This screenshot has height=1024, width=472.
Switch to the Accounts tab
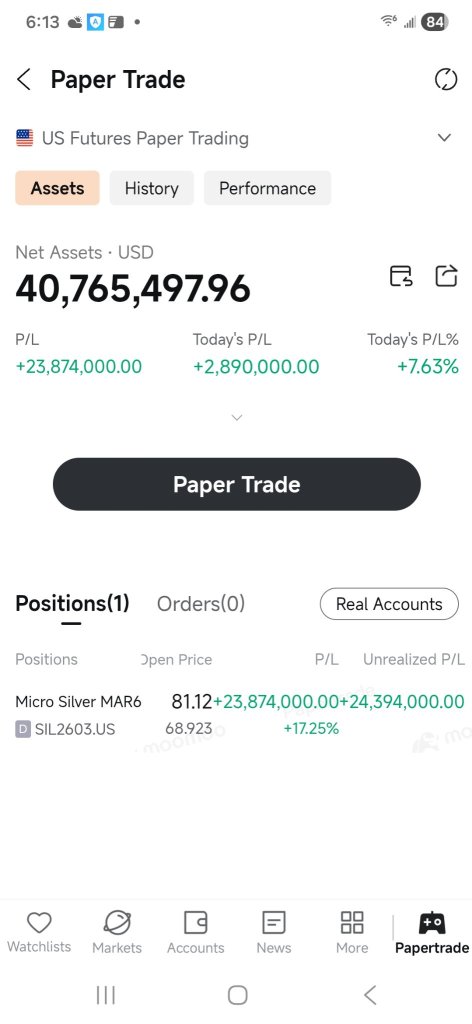195,933
